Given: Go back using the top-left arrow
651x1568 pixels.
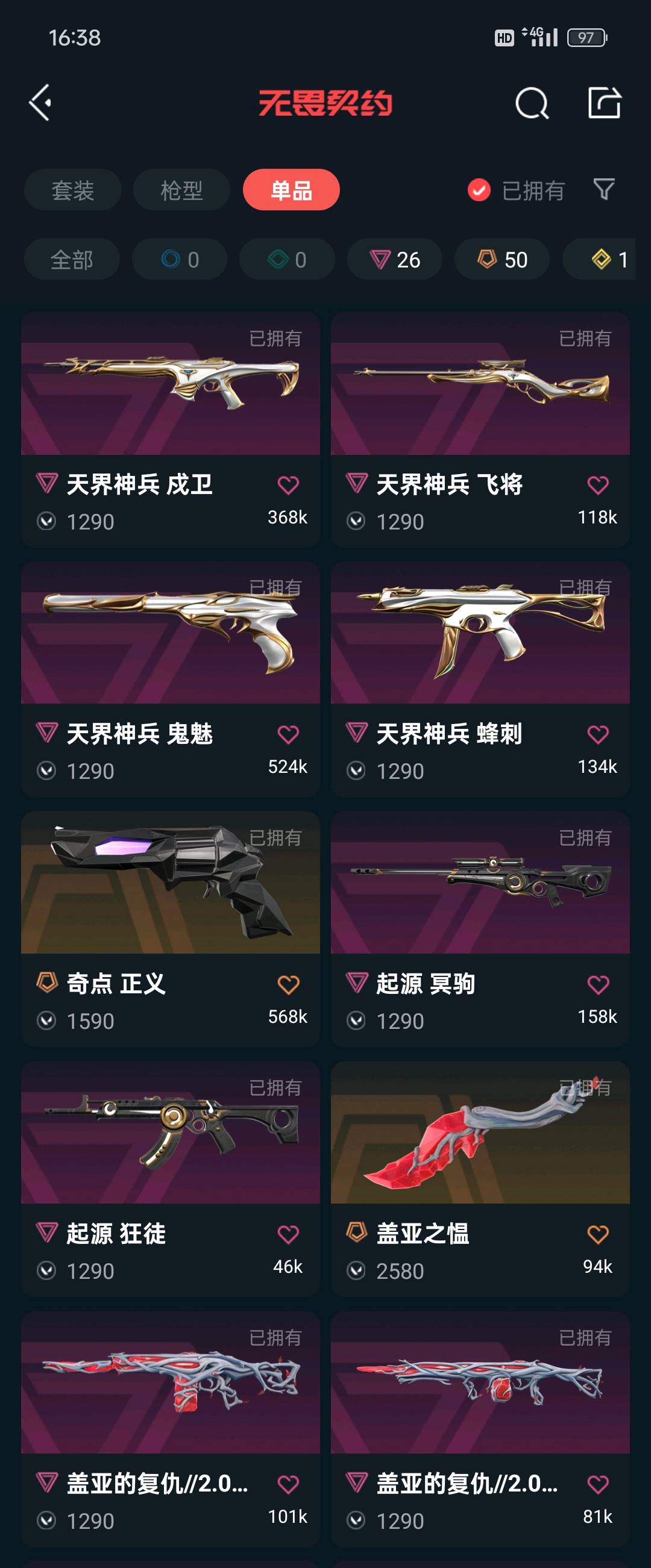Looking at the screenshot, I should 40,102.
